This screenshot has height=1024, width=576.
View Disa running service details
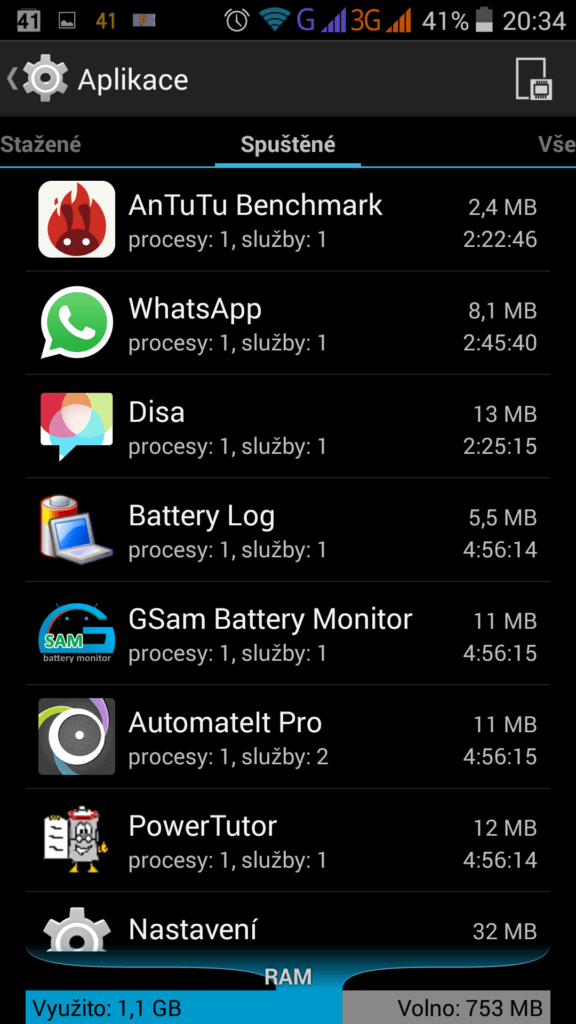point(287,427)
